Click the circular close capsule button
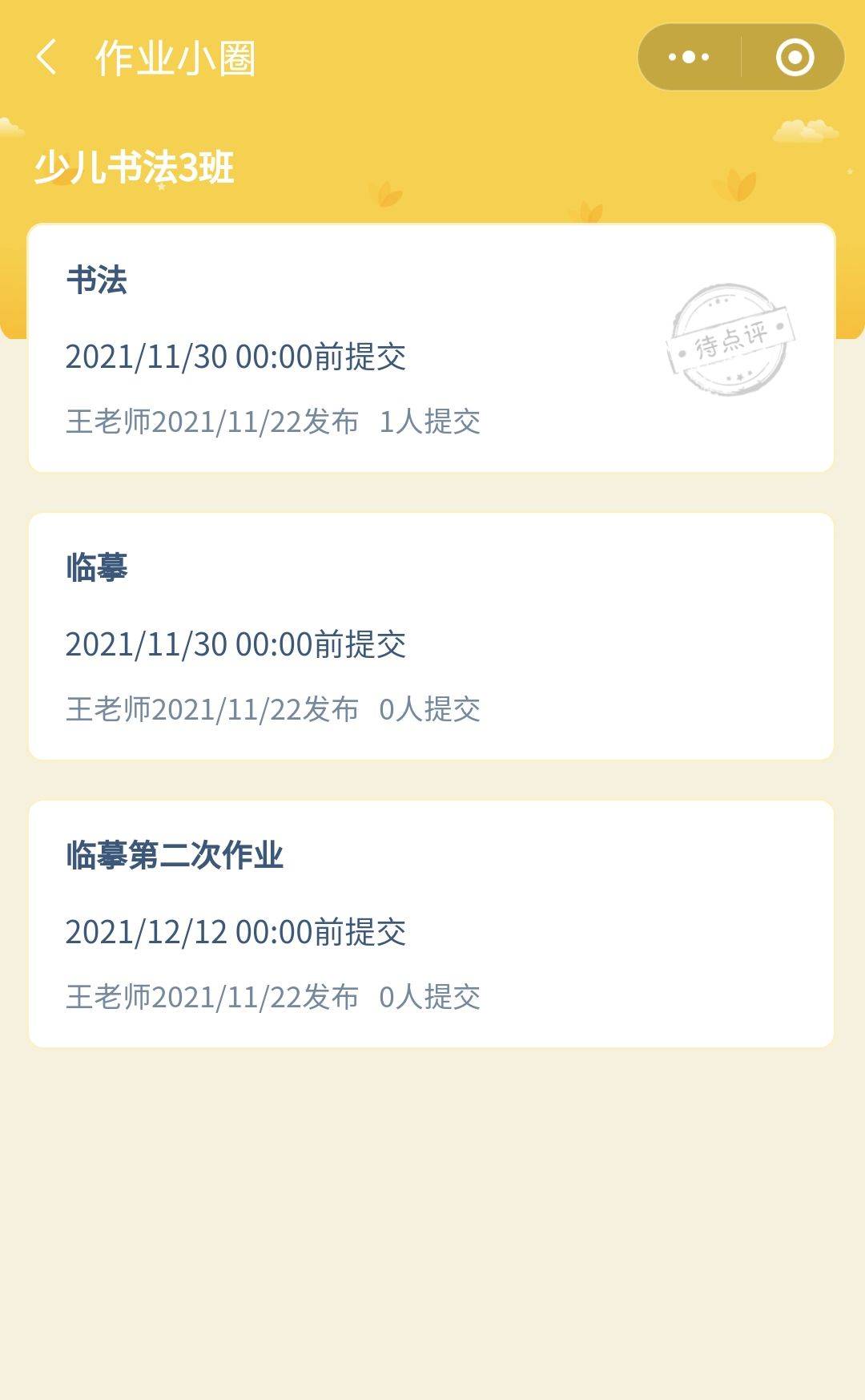865x1400 pixels. point(793,55)
